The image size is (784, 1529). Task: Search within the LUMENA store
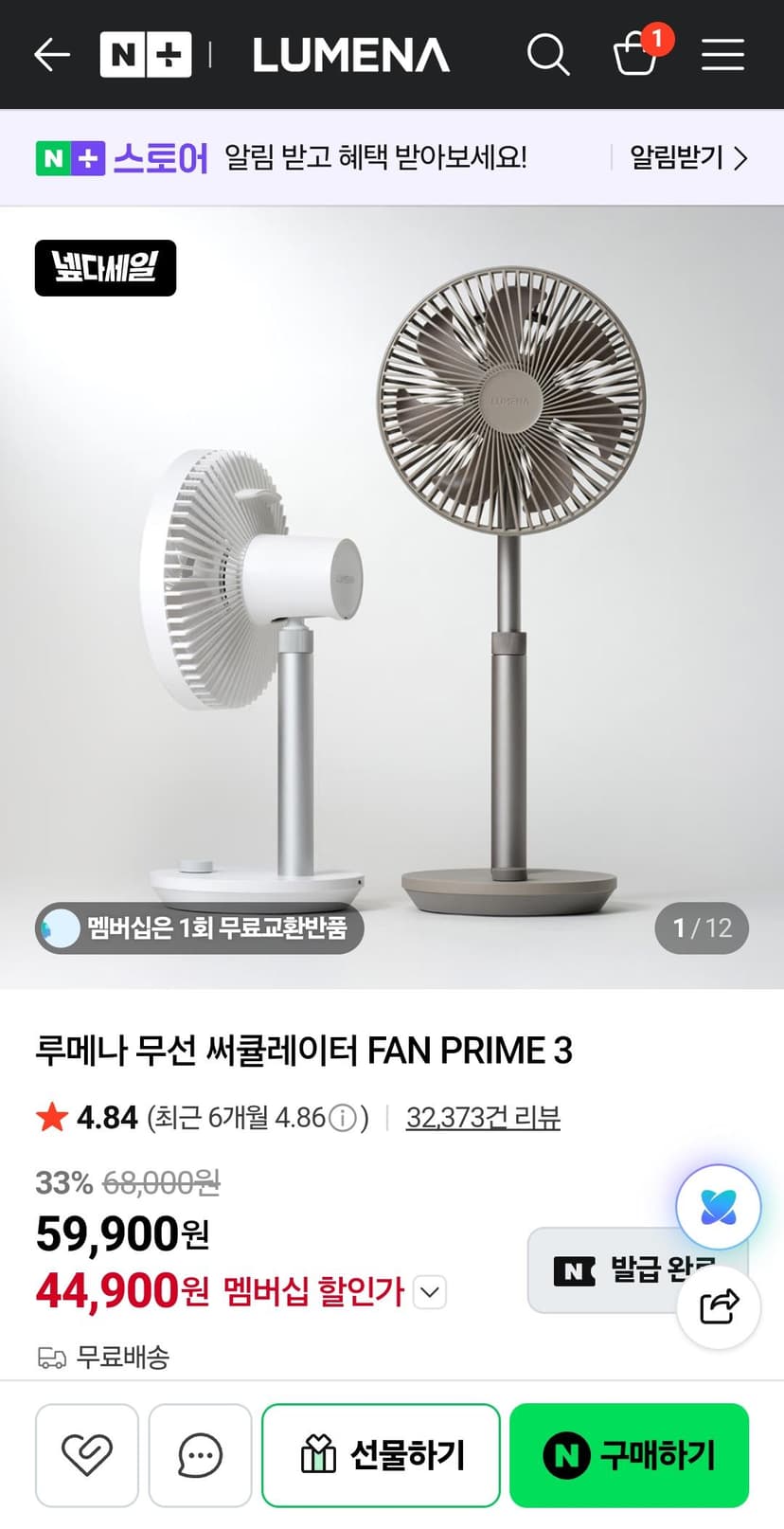(x=548, y=55)
